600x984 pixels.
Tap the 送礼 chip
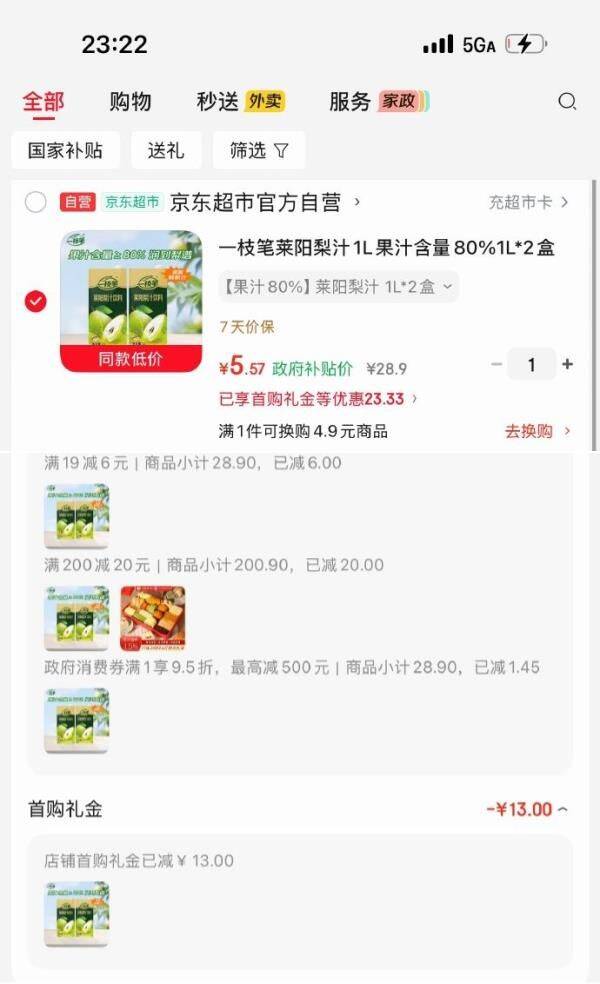(166, 151)
